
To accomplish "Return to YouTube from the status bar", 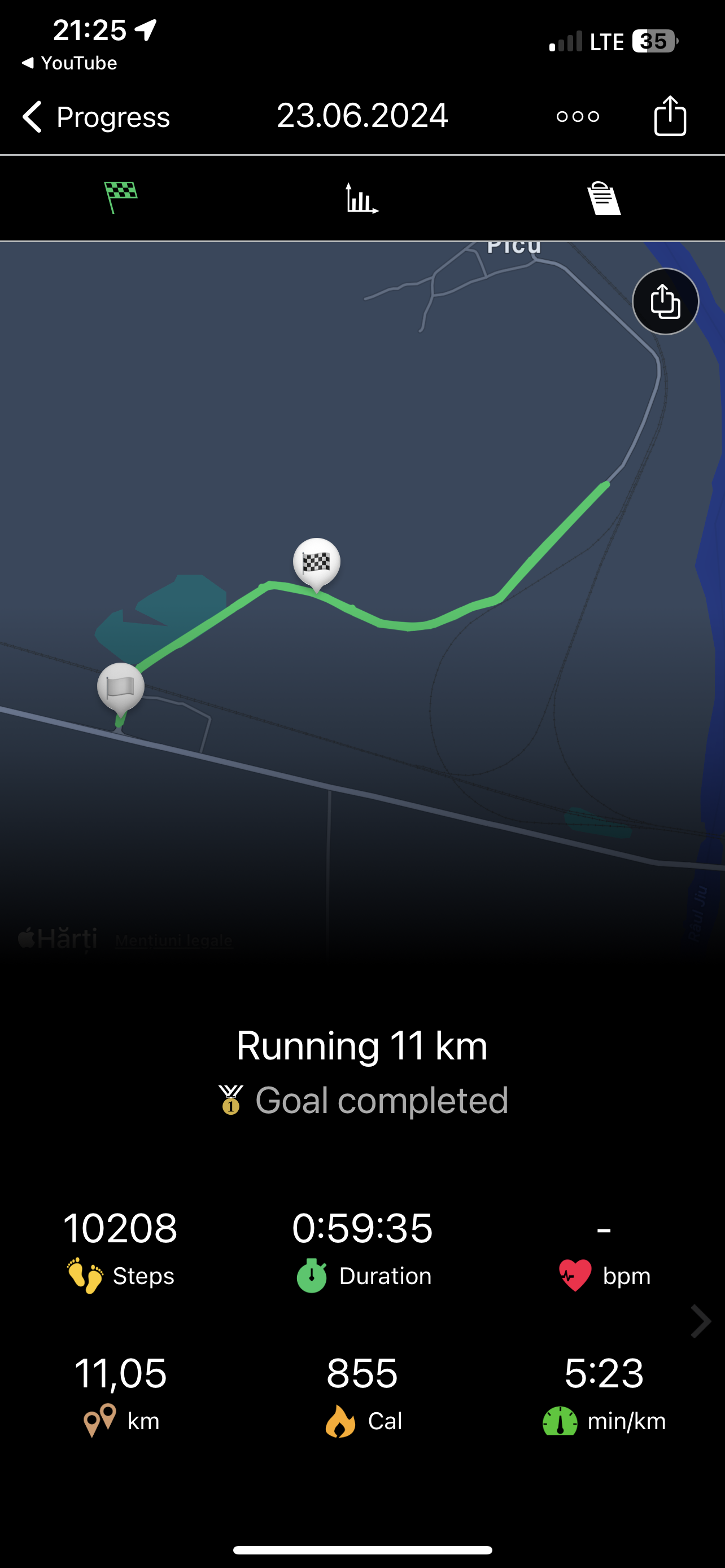I will pos(69,63).
